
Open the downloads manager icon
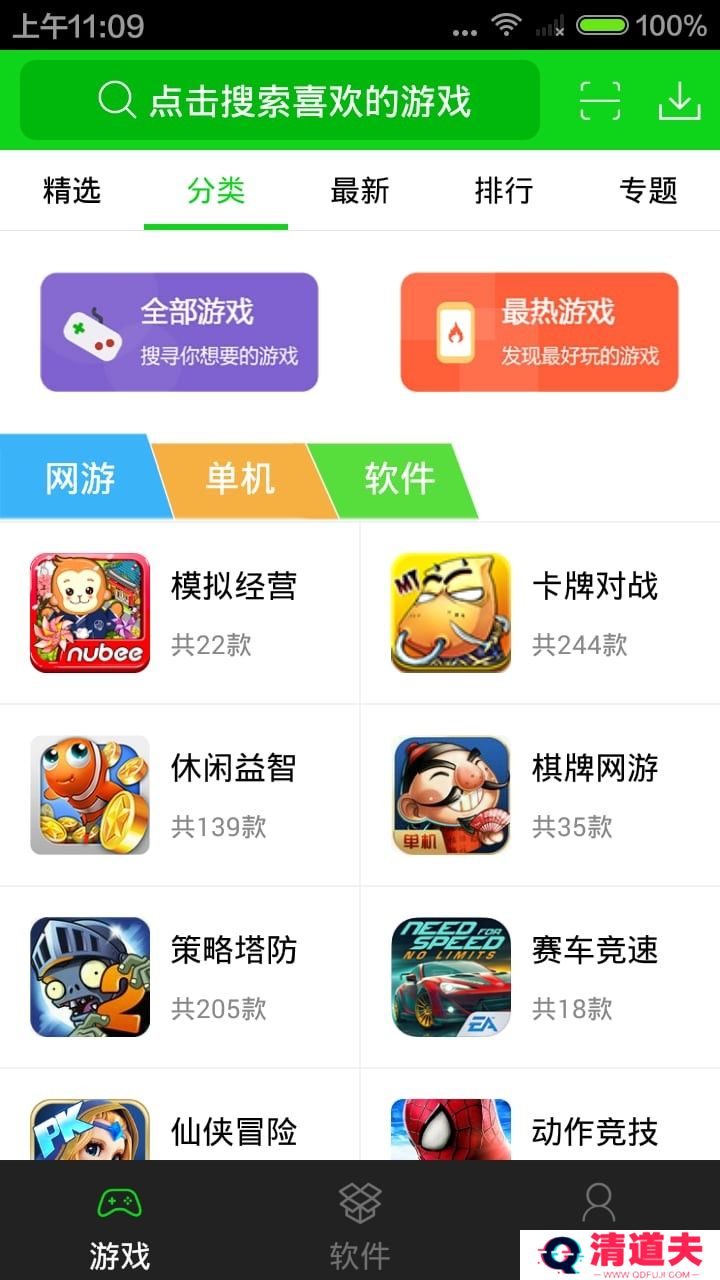(x=680, y=100)
